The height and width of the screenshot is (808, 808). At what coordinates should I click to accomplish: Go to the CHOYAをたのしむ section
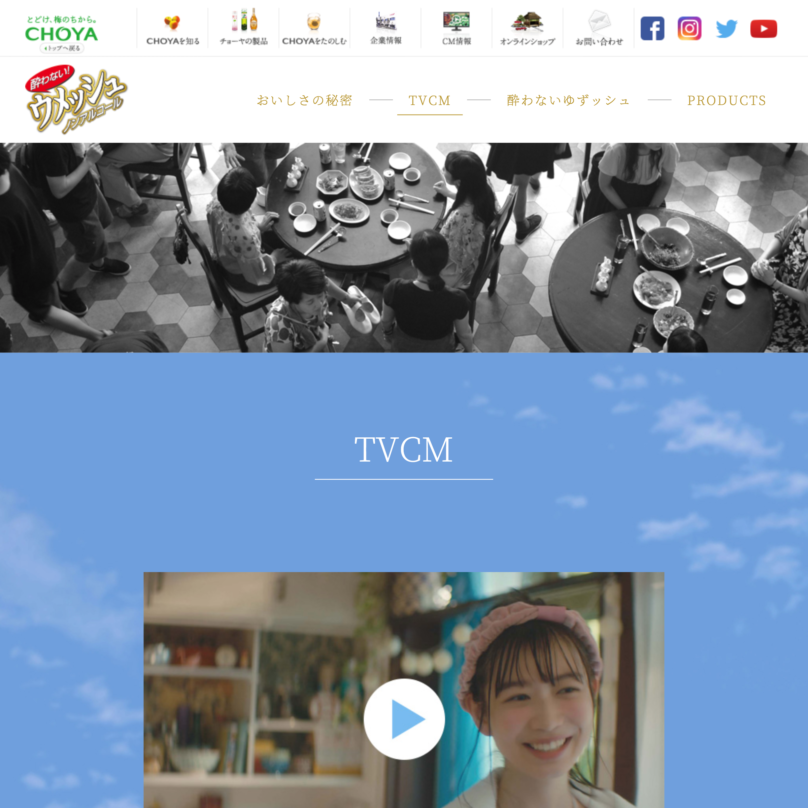[x=314, y=29]
